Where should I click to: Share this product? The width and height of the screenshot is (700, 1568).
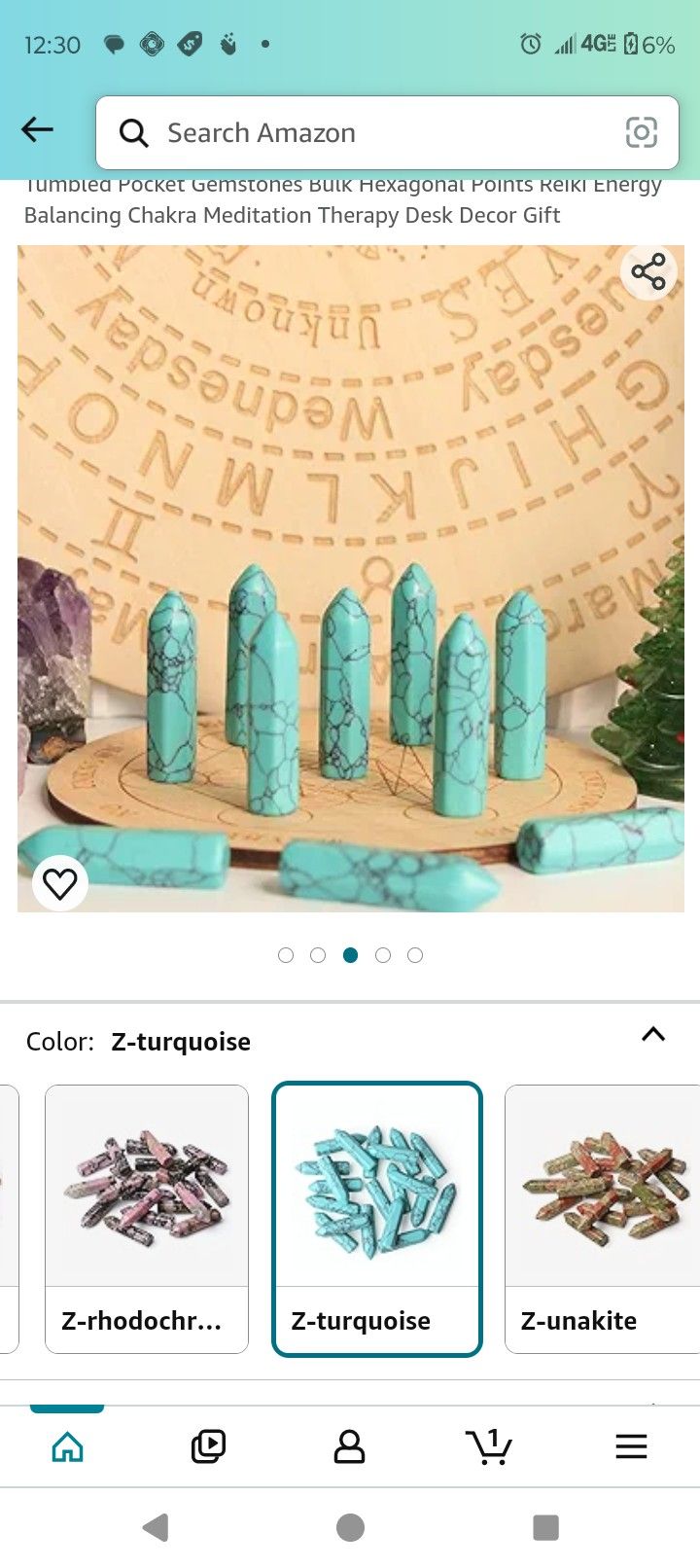[648, 271]
